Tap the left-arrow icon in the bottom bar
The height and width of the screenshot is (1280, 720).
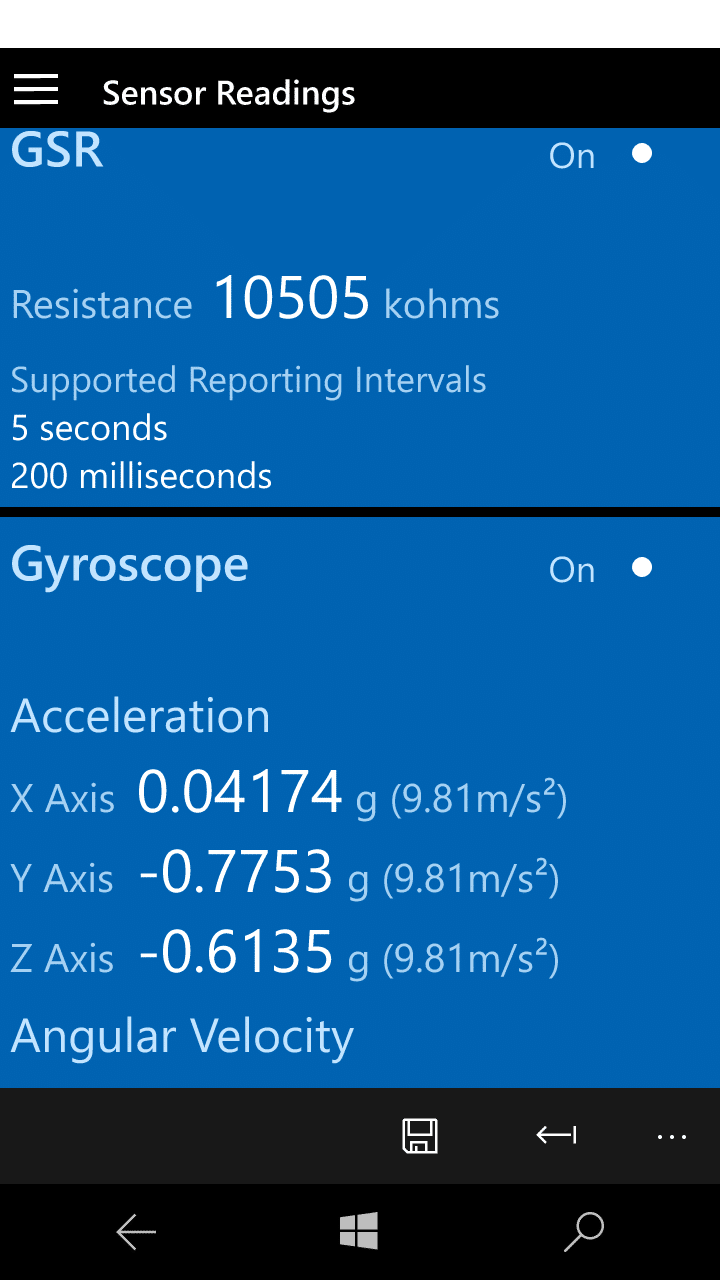tap(556, 1135)
